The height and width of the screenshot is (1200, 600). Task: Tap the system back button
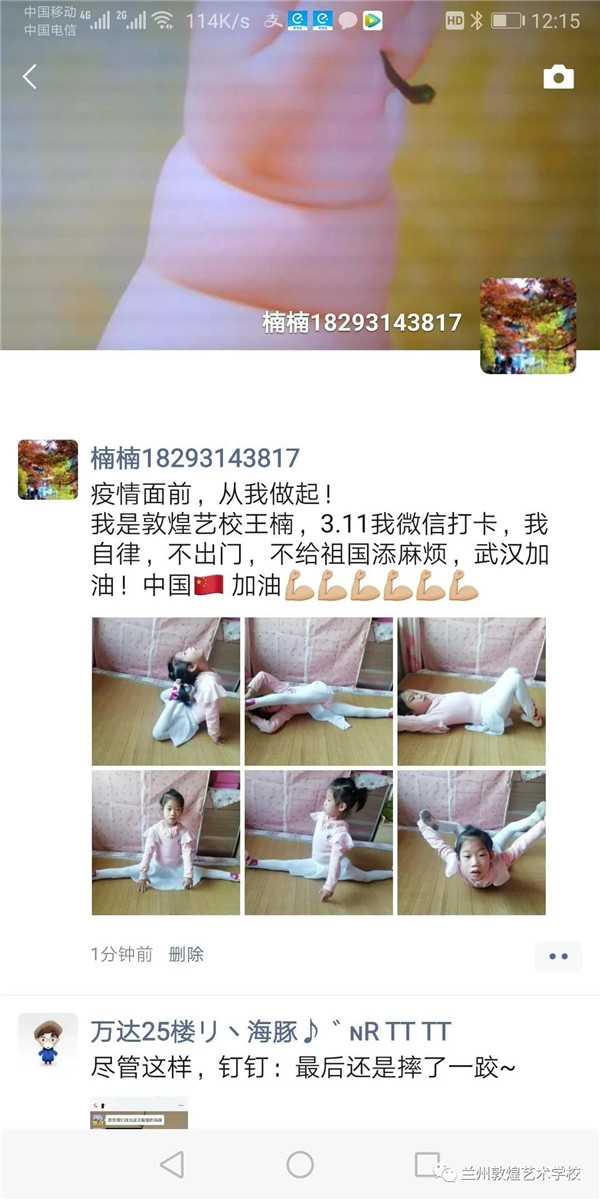click(172, 1164)
